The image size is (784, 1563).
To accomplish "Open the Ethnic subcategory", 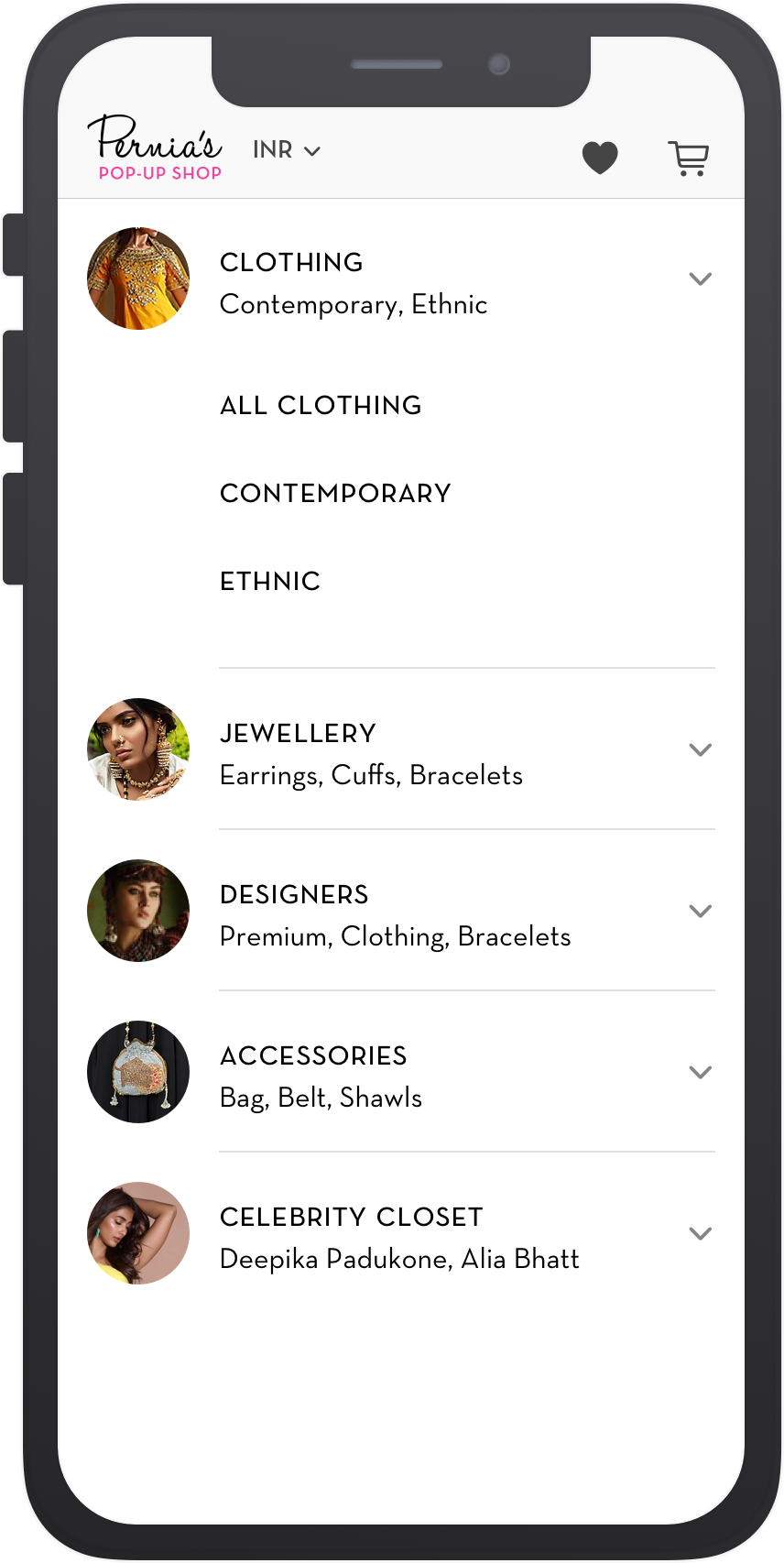I will (x=270, y=581).
